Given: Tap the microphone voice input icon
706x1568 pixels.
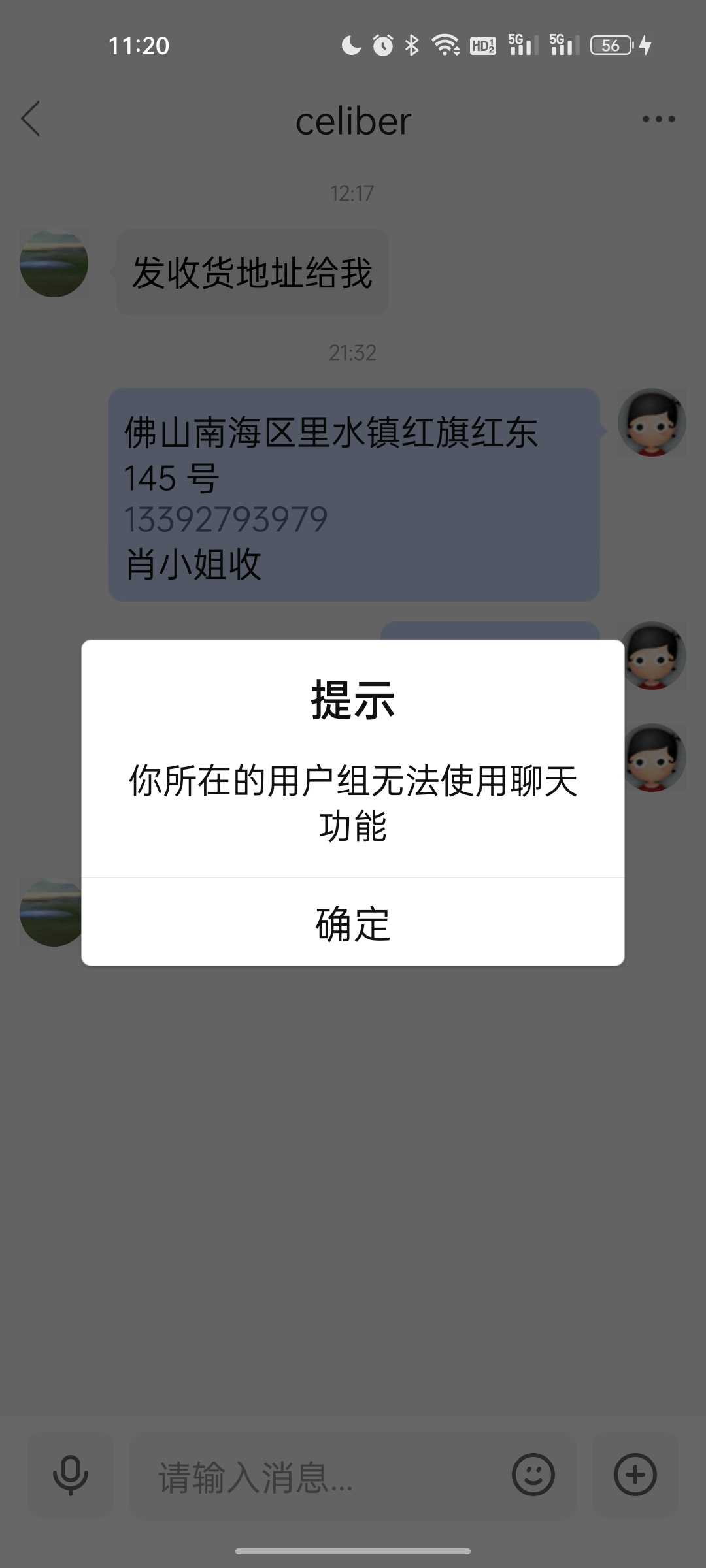Looking at the screenshot, I should tap(71, 1475).
